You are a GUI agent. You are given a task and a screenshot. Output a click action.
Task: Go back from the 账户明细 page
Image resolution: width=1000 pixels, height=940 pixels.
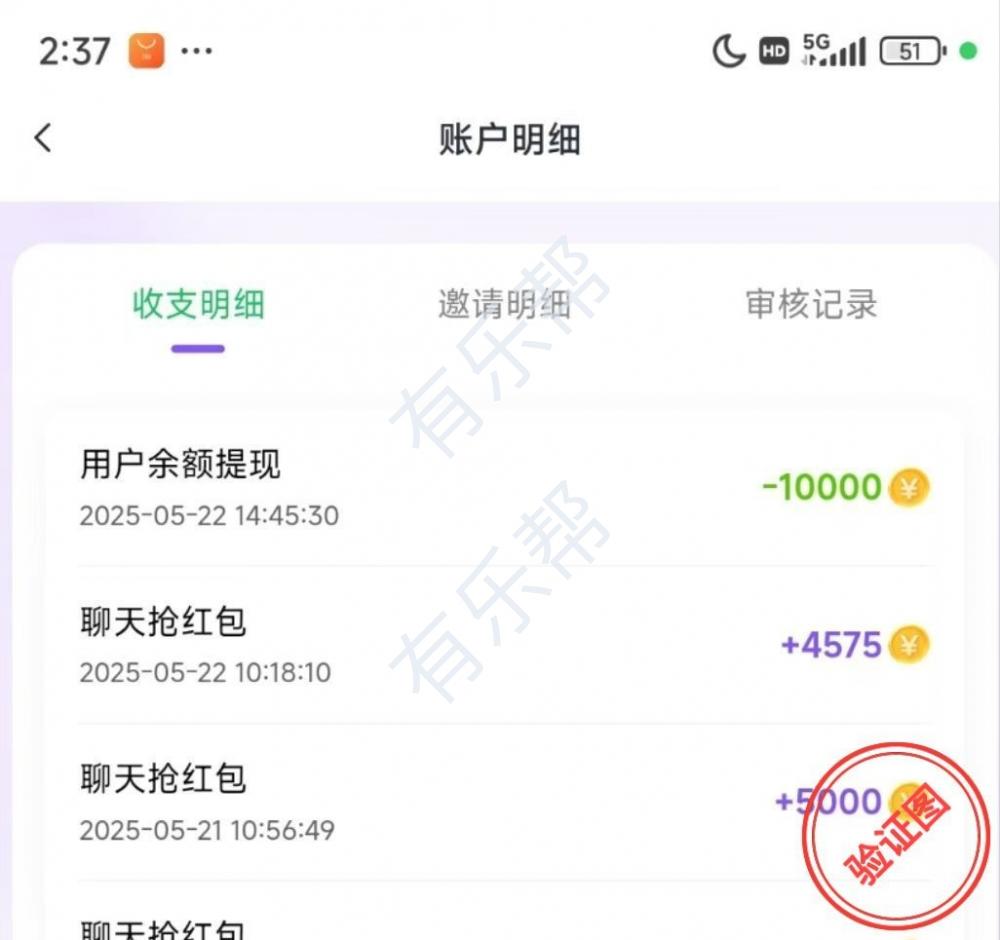coord(43,138)
